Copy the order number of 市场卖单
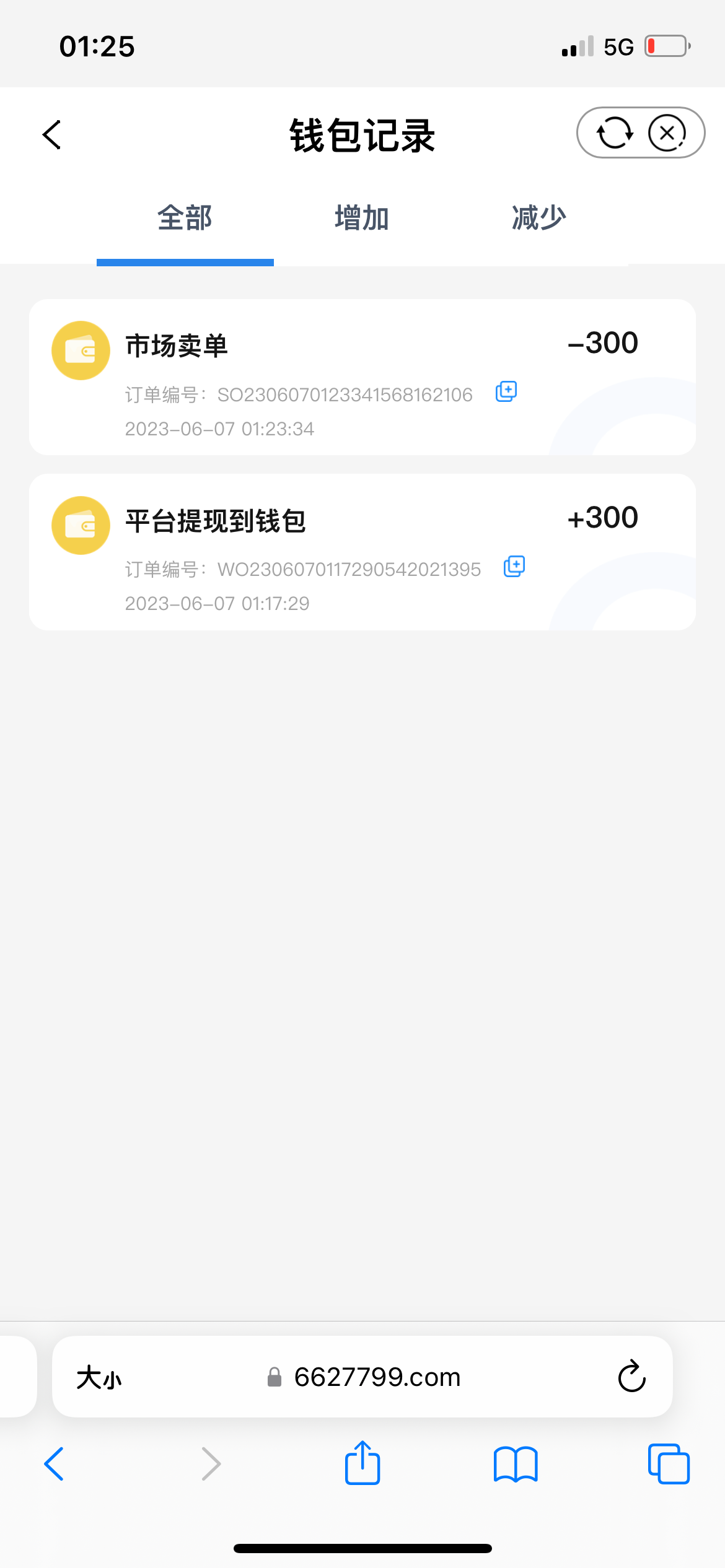This screenshot has height=1568, width=725. [x=506, y=392]
